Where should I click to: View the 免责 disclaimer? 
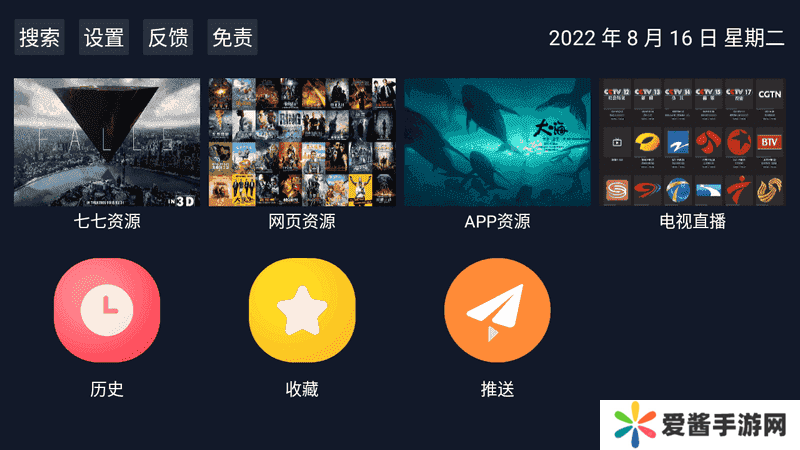coord(232,38)
